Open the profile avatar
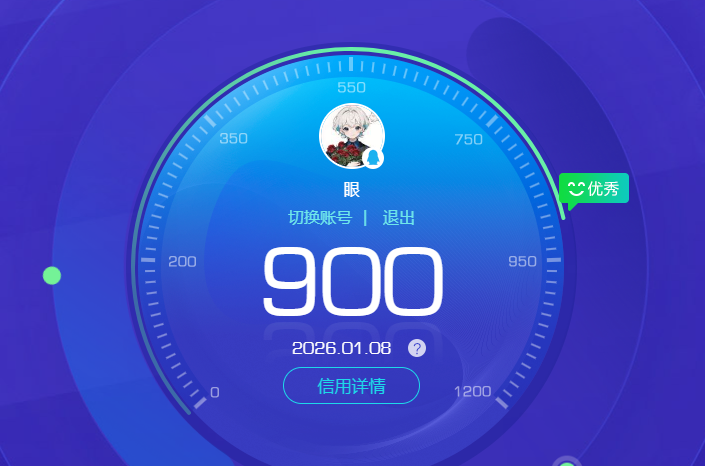The image size is (705, 466). click(x=351, y=135)
